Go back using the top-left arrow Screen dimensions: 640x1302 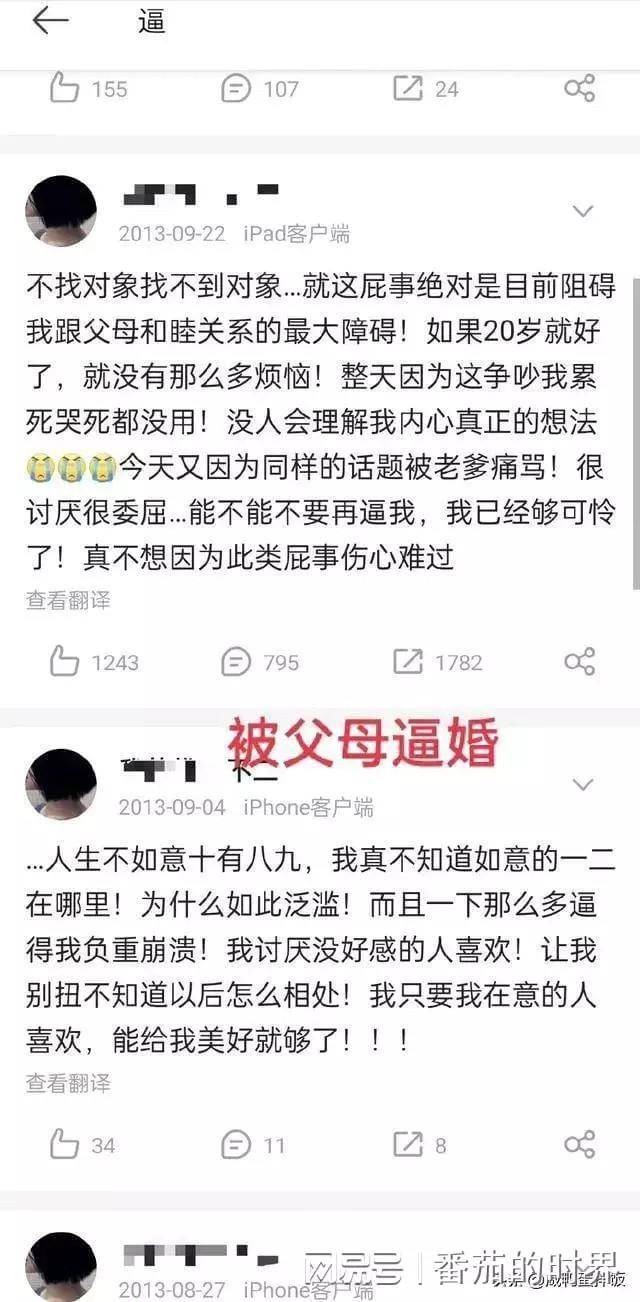(50, 21)
